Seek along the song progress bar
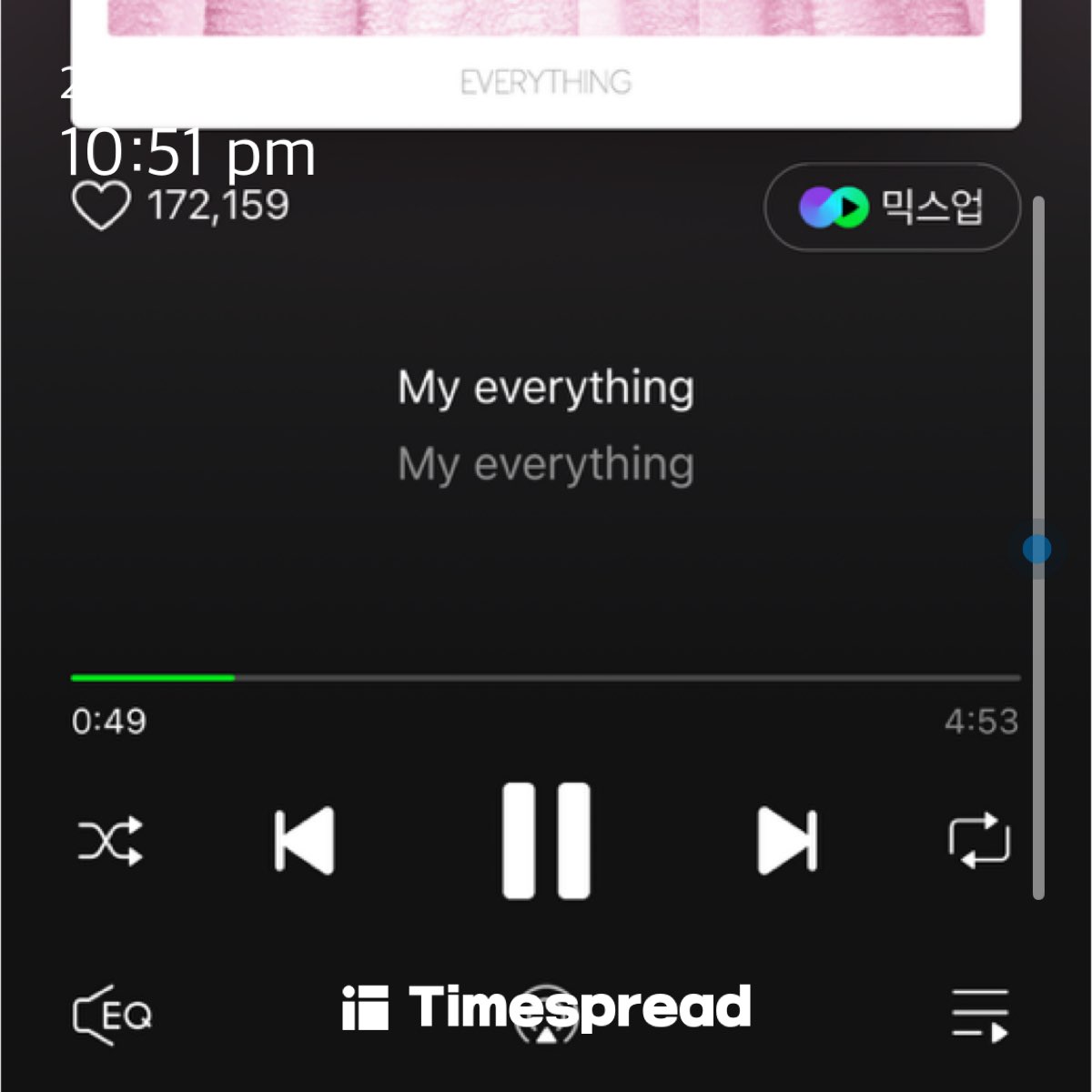1092x1092 pixels. 546,678
